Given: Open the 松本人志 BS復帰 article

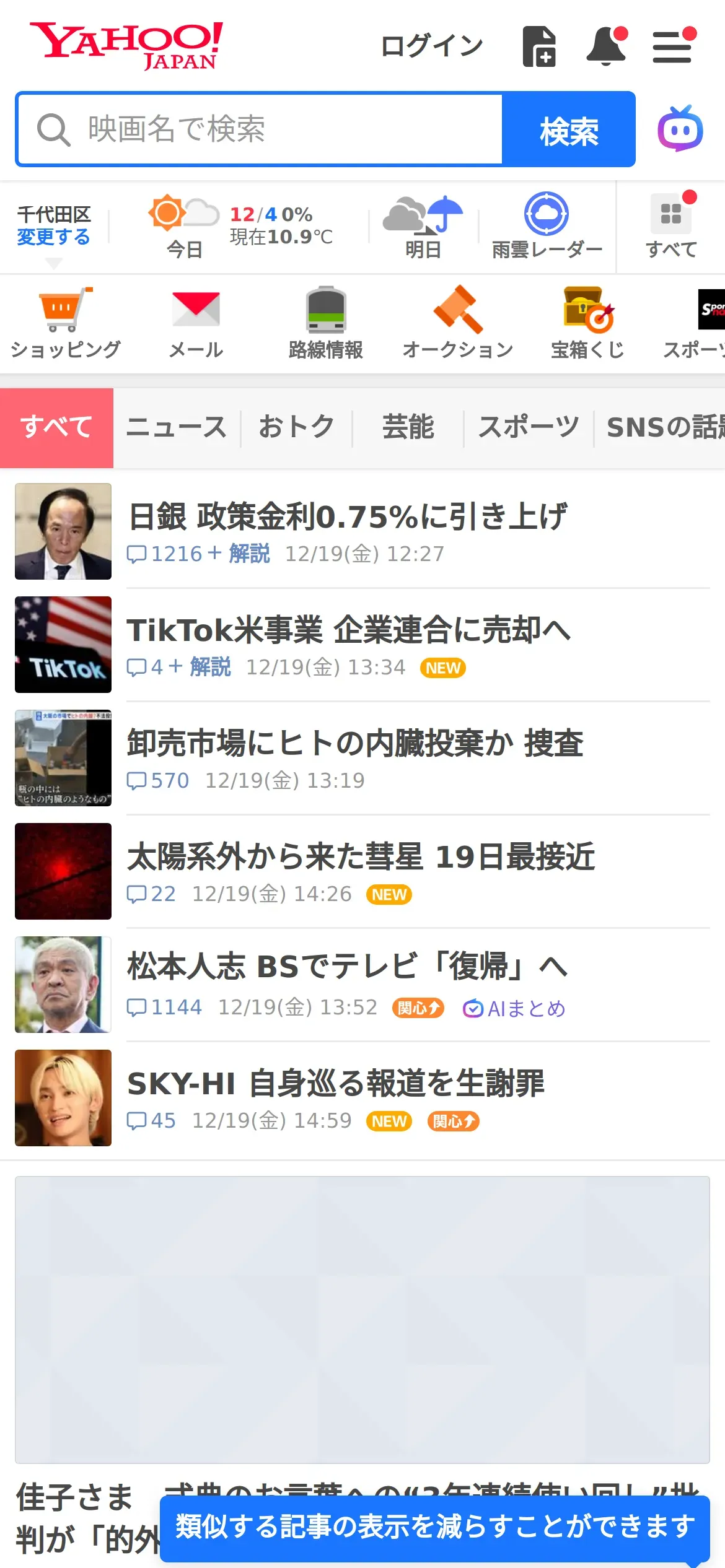Looking at the screenshot, I should (x=347, y=967).
